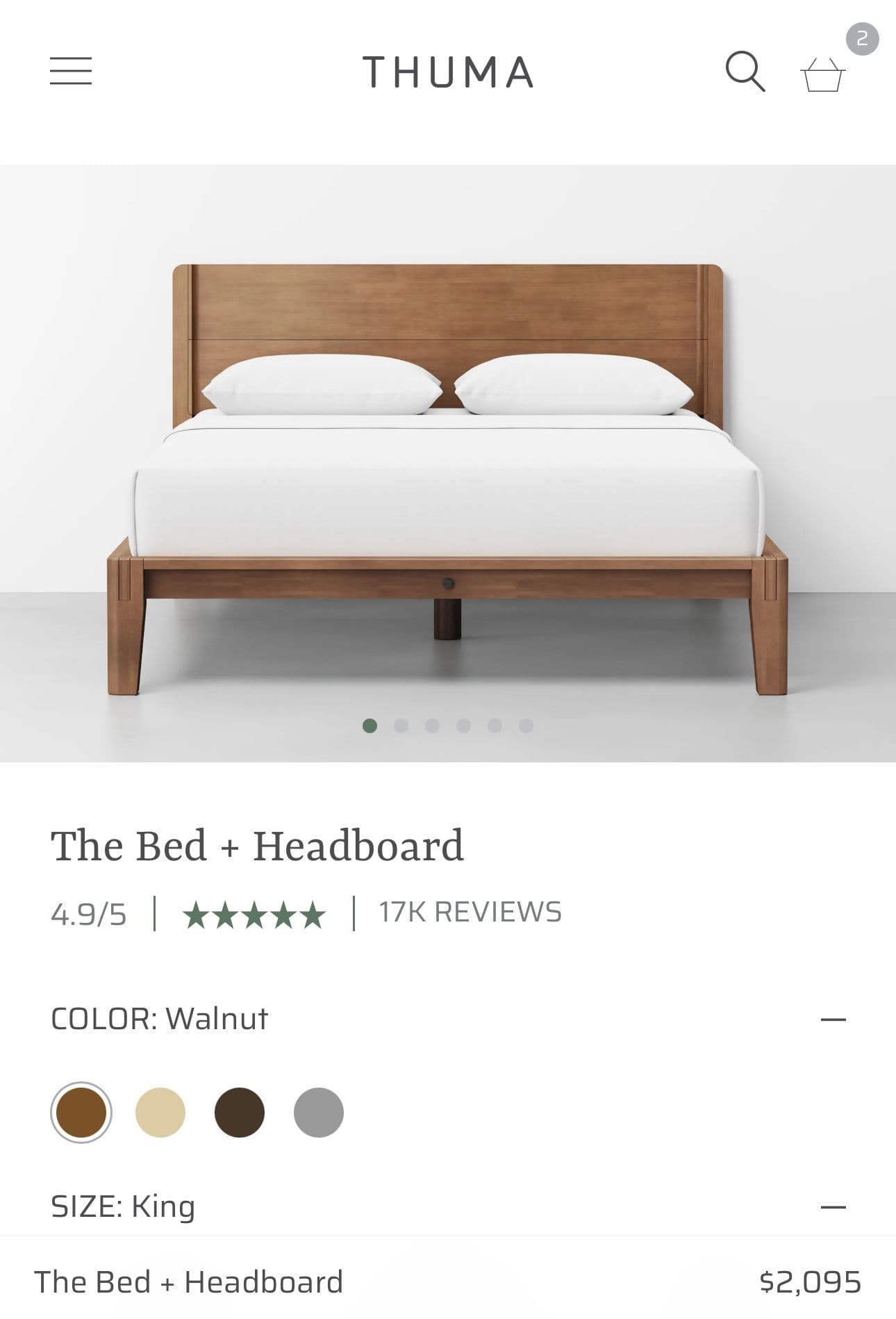This screenshot has width=896, height=1319.
Task: Open the search magnifier
Action: (745, 71)
